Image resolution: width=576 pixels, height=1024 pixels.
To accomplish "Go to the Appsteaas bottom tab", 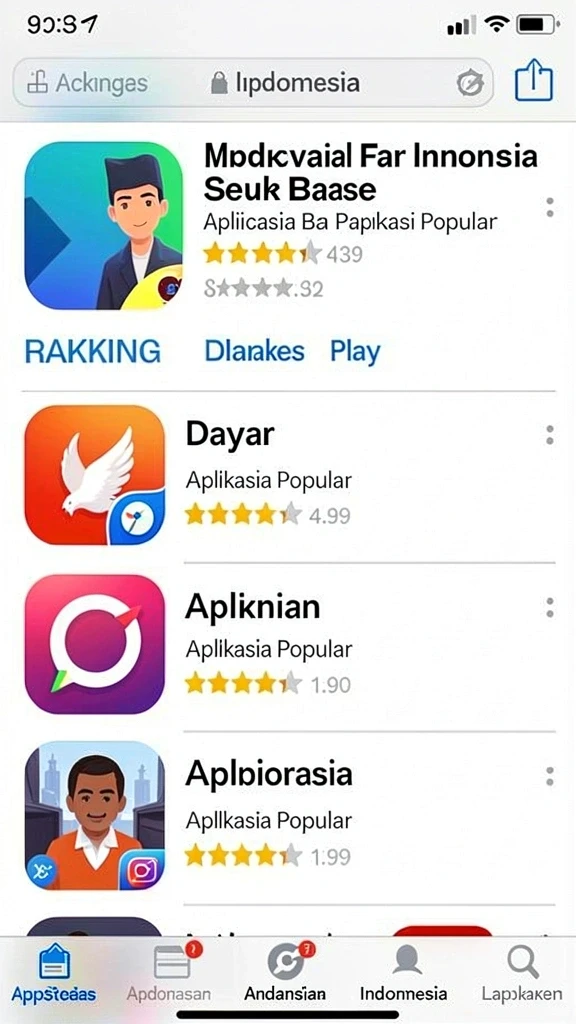I will pyautogui.click(x=55, y=974).
